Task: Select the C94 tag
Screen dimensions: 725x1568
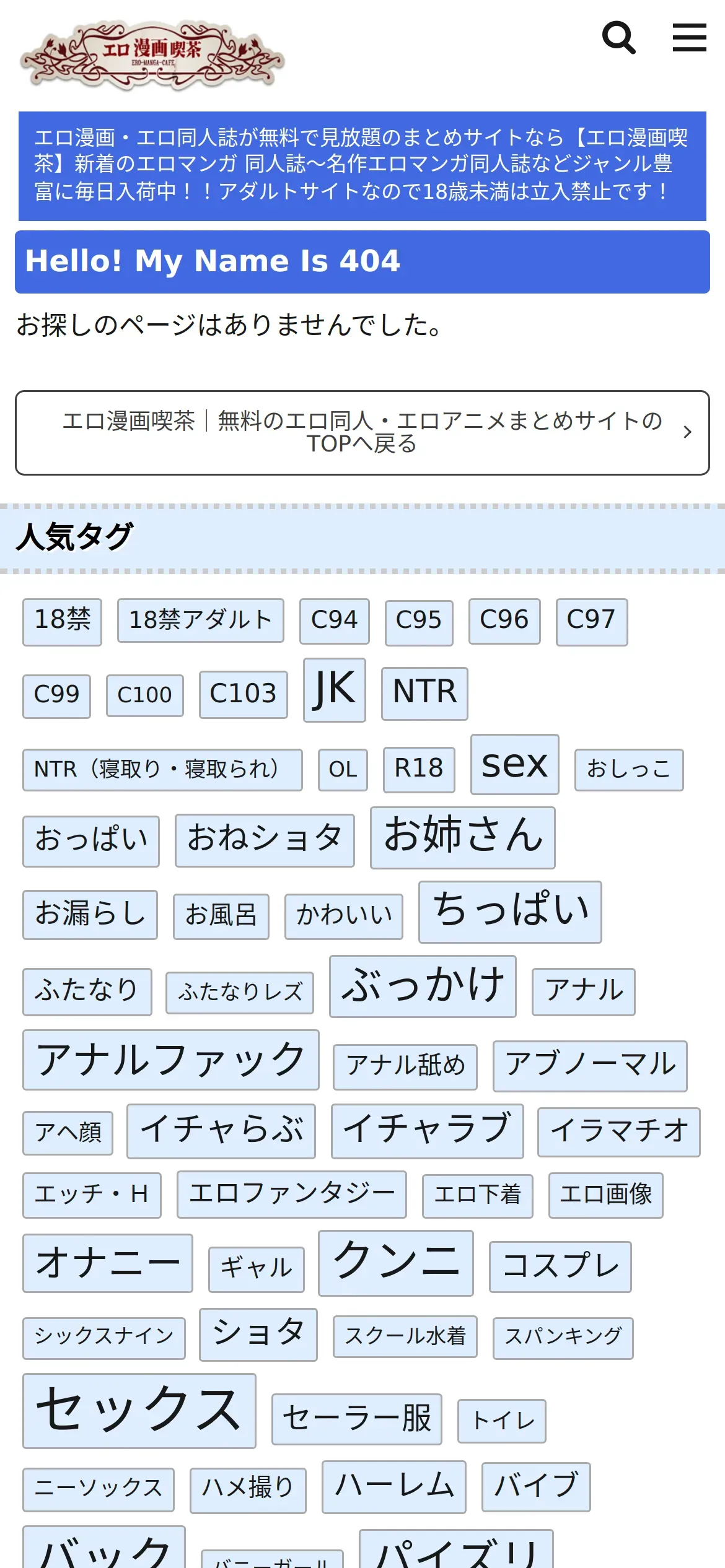Action: 335,621
